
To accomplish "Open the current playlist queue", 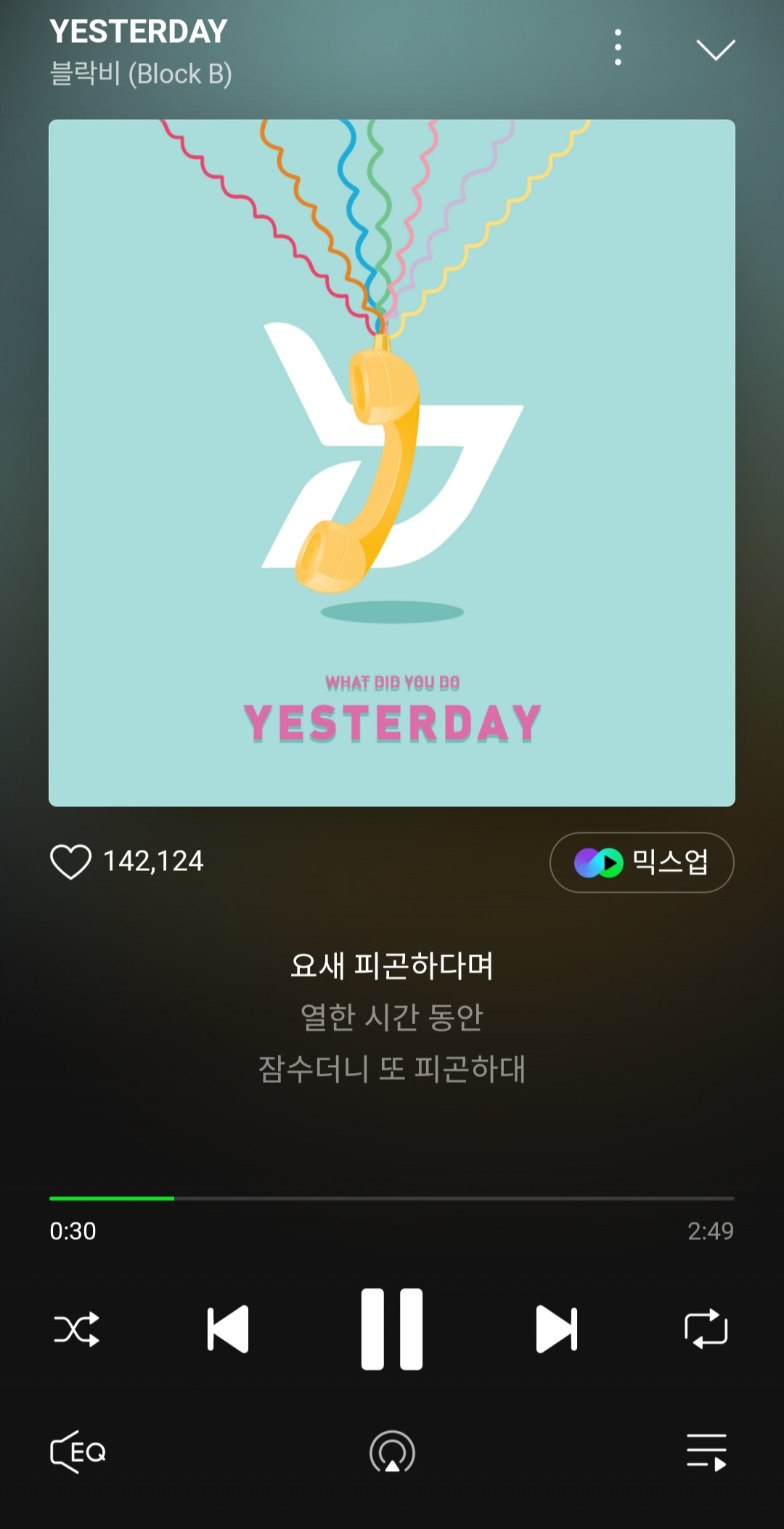I will [706, 1452].
